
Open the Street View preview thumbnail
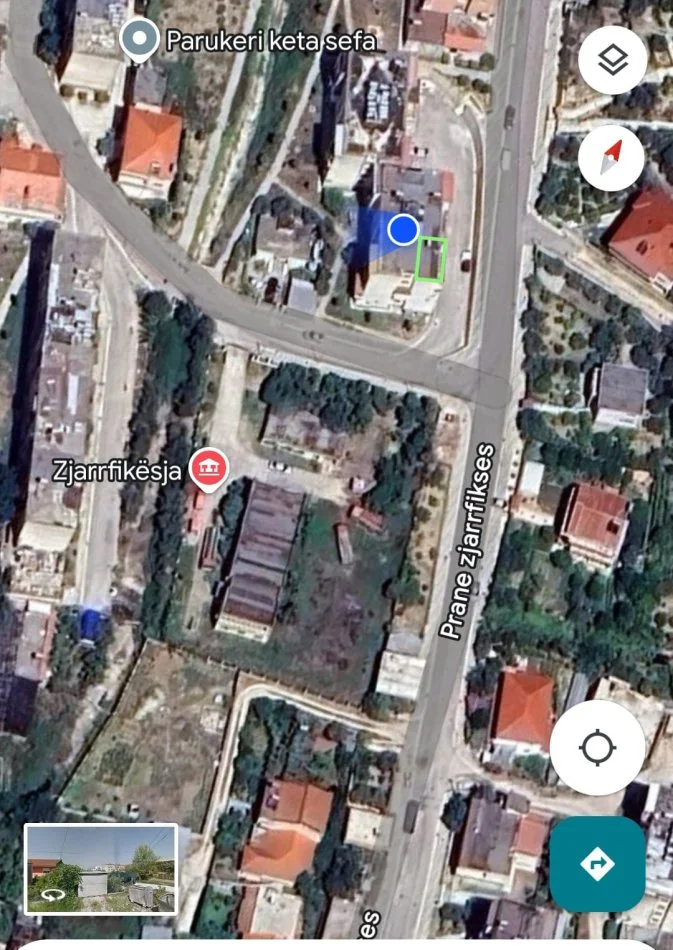pyautogui.click(x=100, y=868)
